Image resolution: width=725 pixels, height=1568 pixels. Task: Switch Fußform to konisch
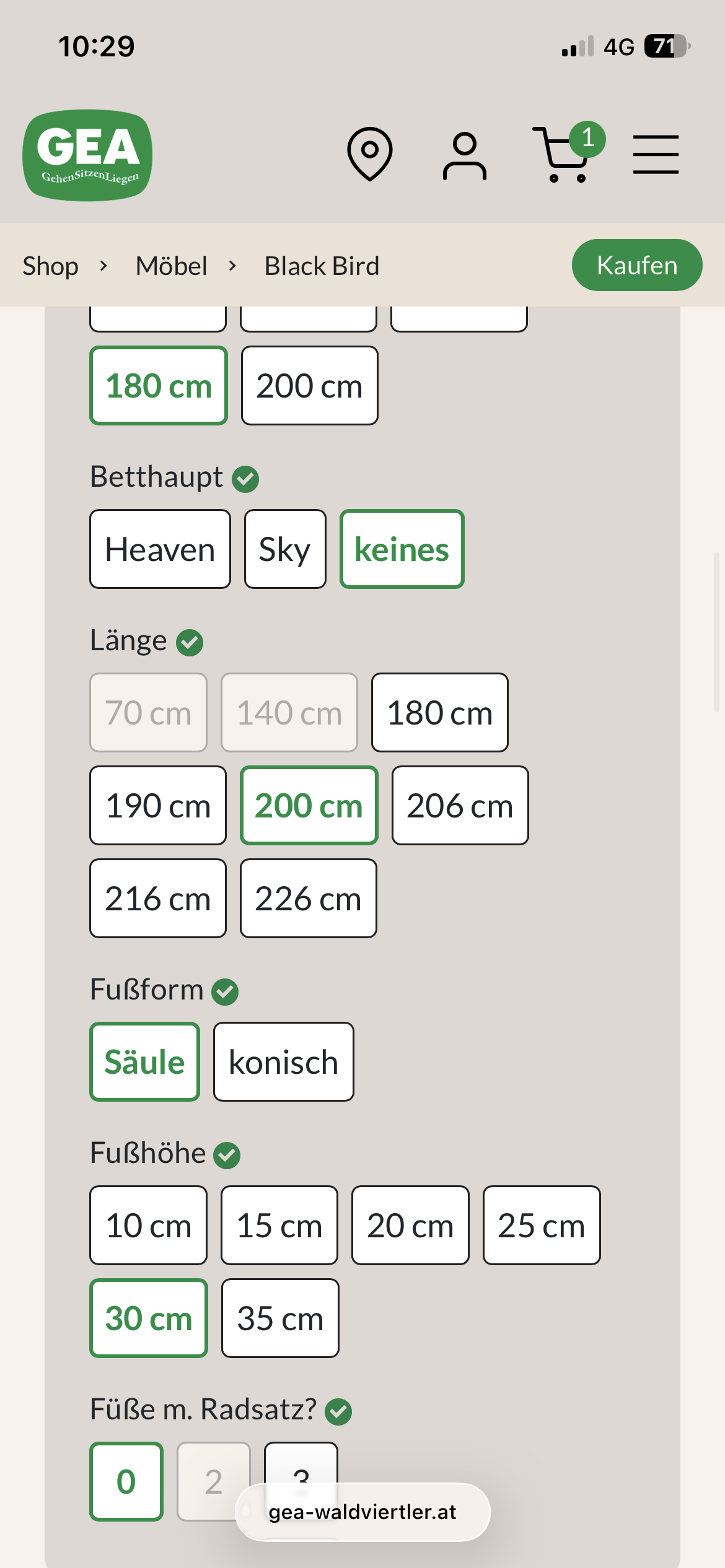point(283,1062)
